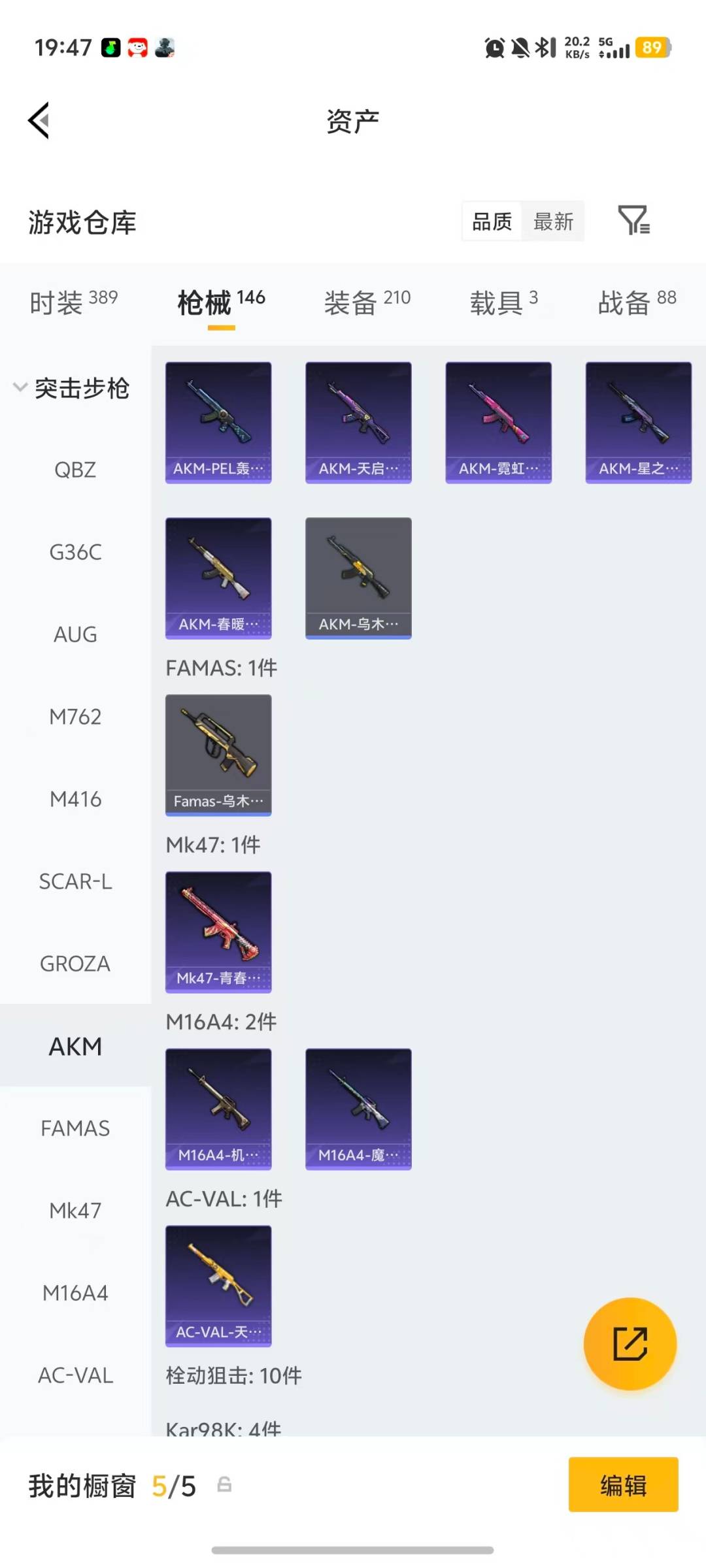
Task: Open the 载具 tab
Action: click(503, 302)
